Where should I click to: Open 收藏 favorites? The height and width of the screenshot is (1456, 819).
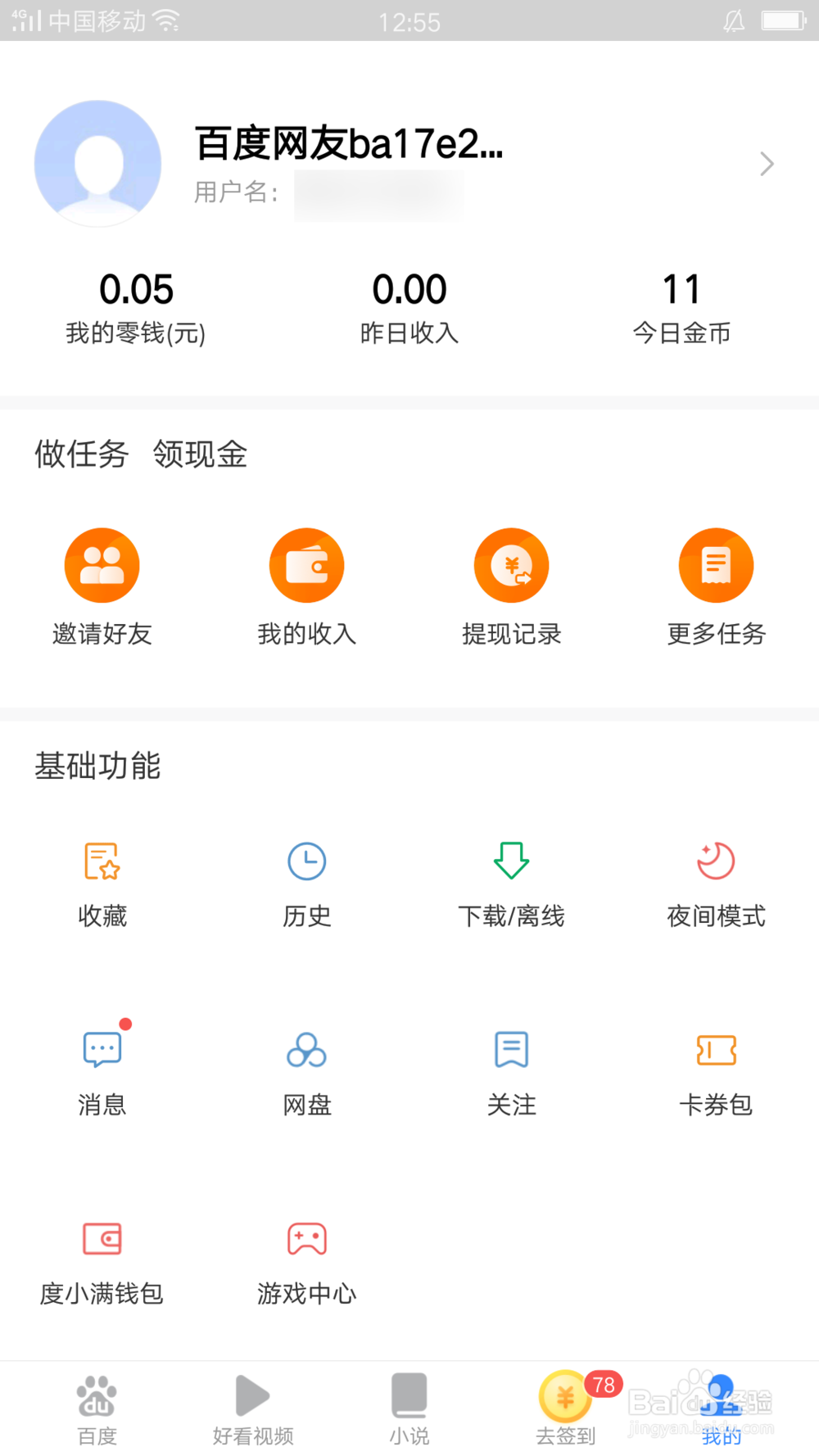point(102,883)
